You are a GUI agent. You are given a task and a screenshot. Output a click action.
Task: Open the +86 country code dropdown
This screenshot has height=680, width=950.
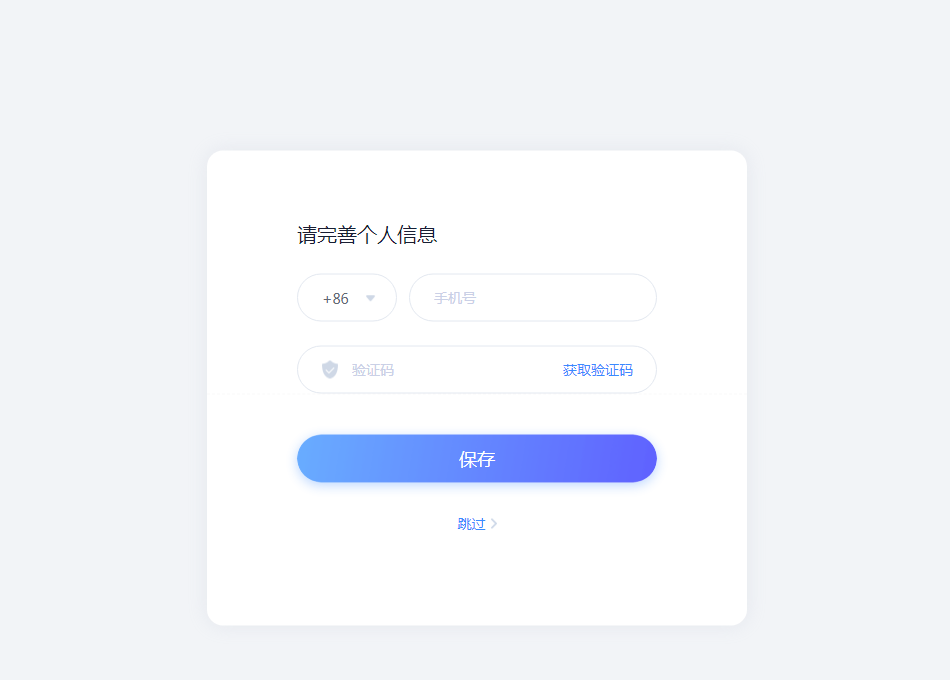pos(347,298)
